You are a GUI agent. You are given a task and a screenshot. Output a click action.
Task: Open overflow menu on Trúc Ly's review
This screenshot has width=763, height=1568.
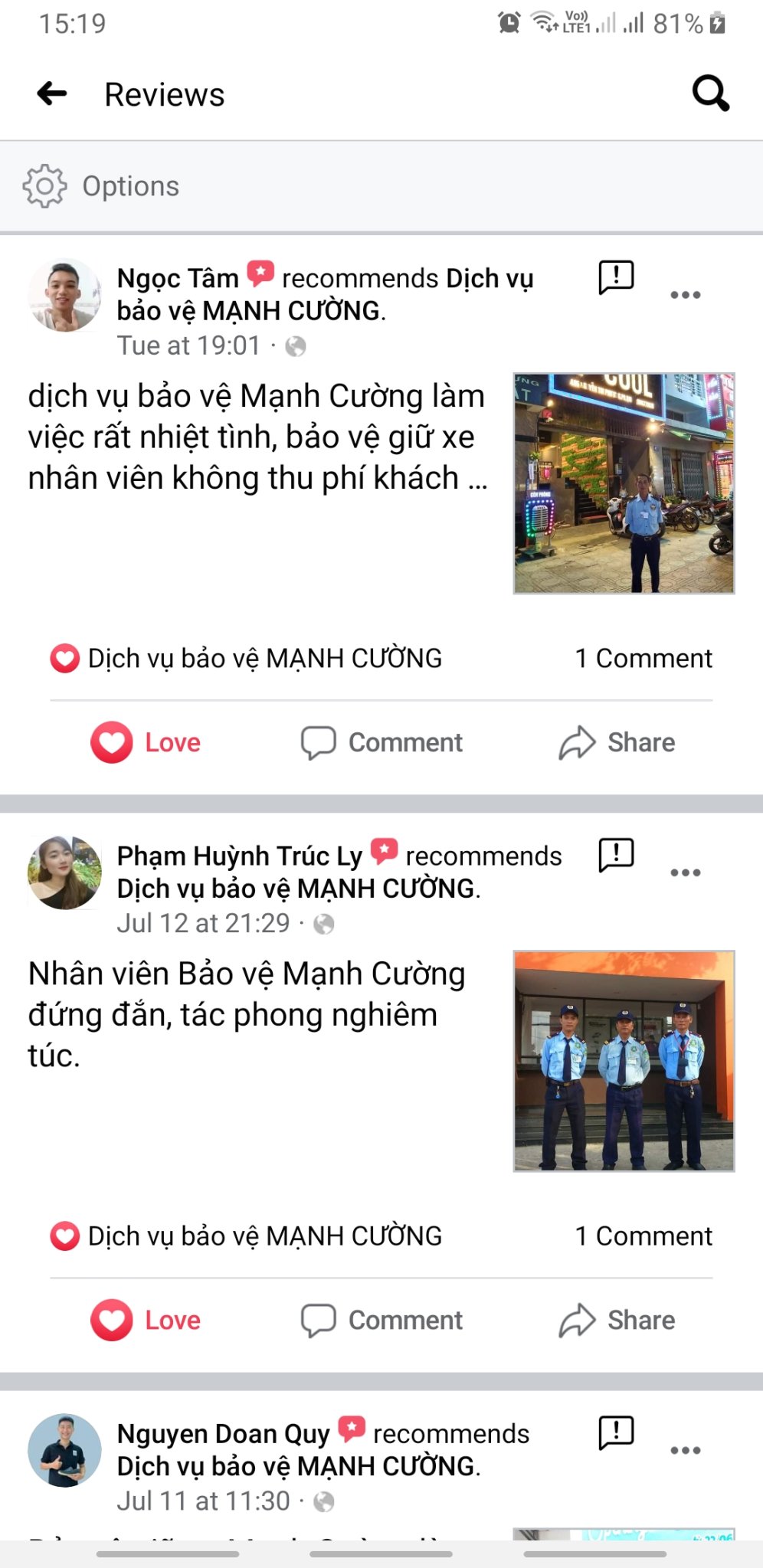point(686,871)
